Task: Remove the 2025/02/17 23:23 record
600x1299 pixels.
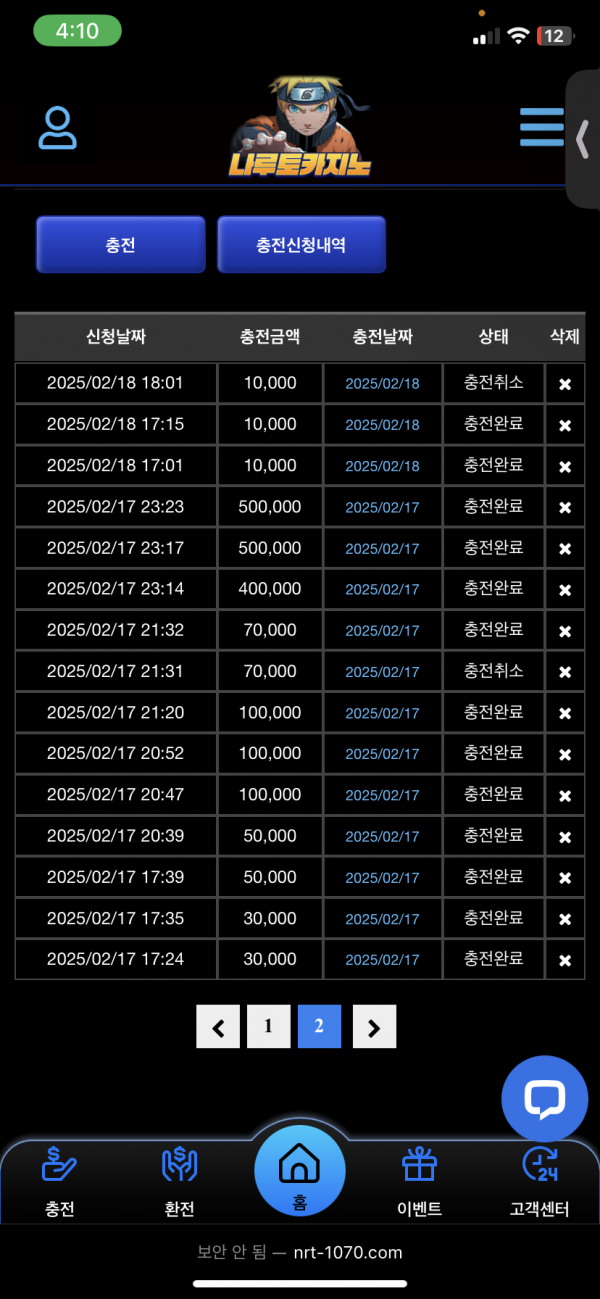Action: coord(565,508)
